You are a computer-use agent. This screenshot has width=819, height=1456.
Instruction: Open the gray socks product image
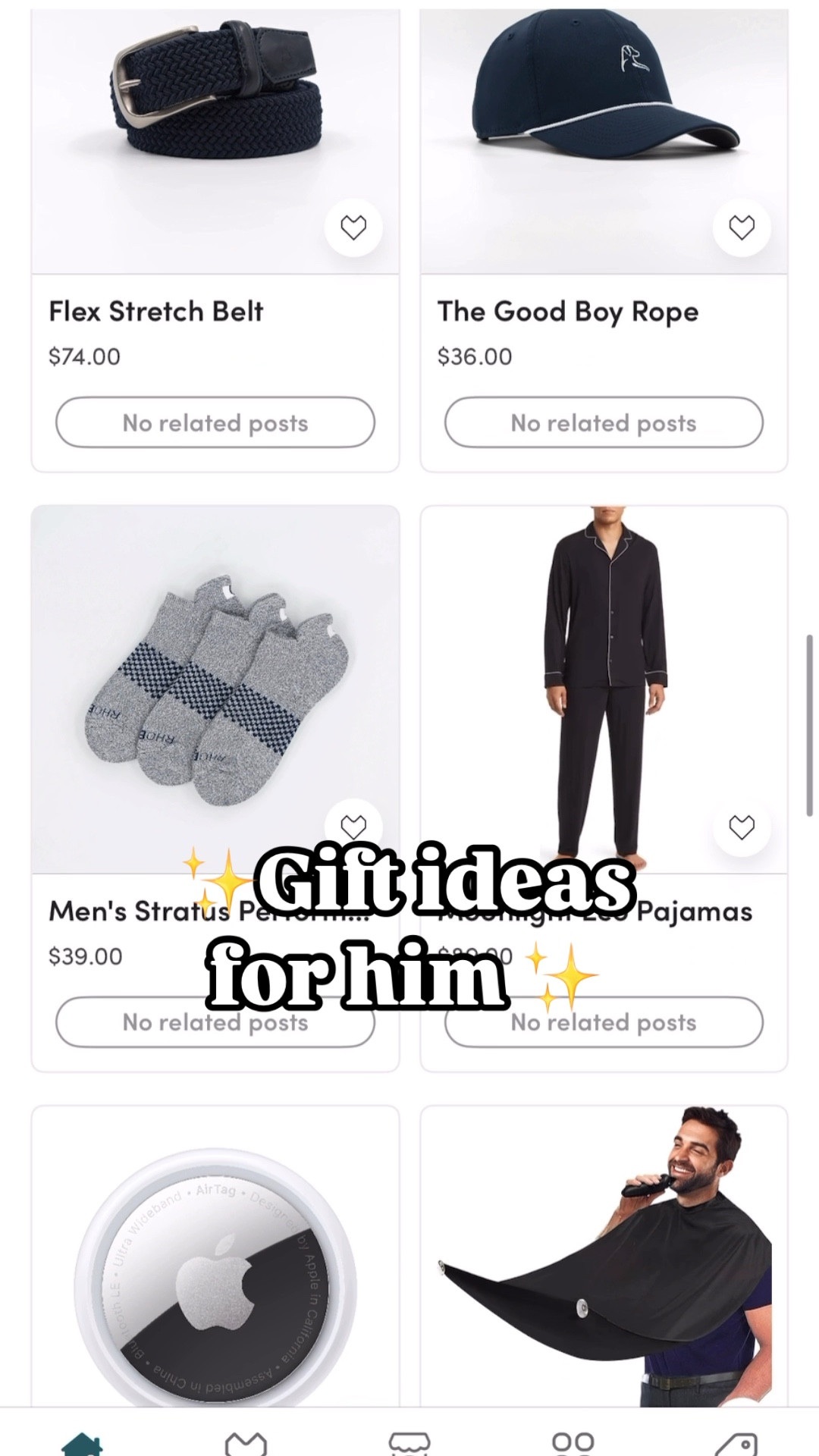click(215, 682)
